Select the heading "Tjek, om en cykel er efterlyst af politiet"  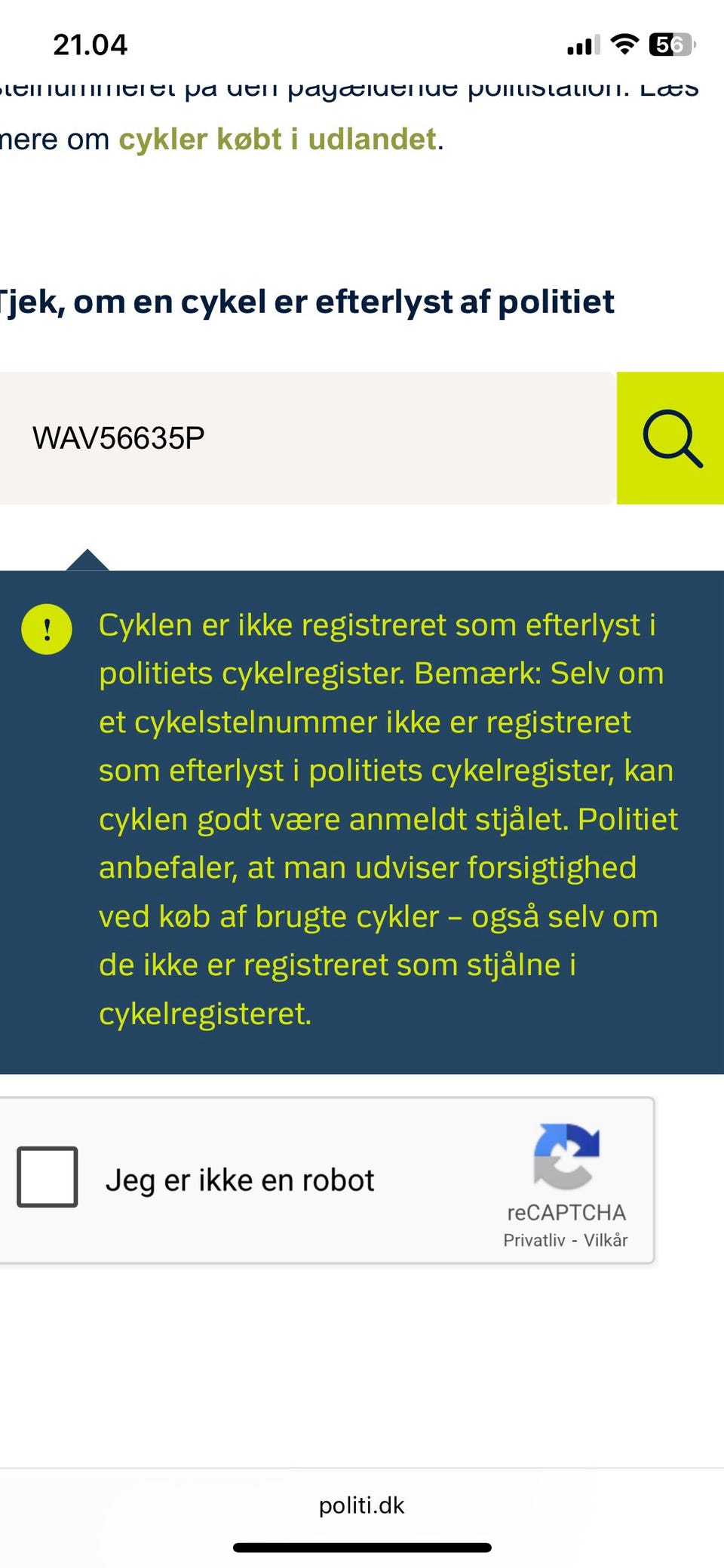pos(308,302)
